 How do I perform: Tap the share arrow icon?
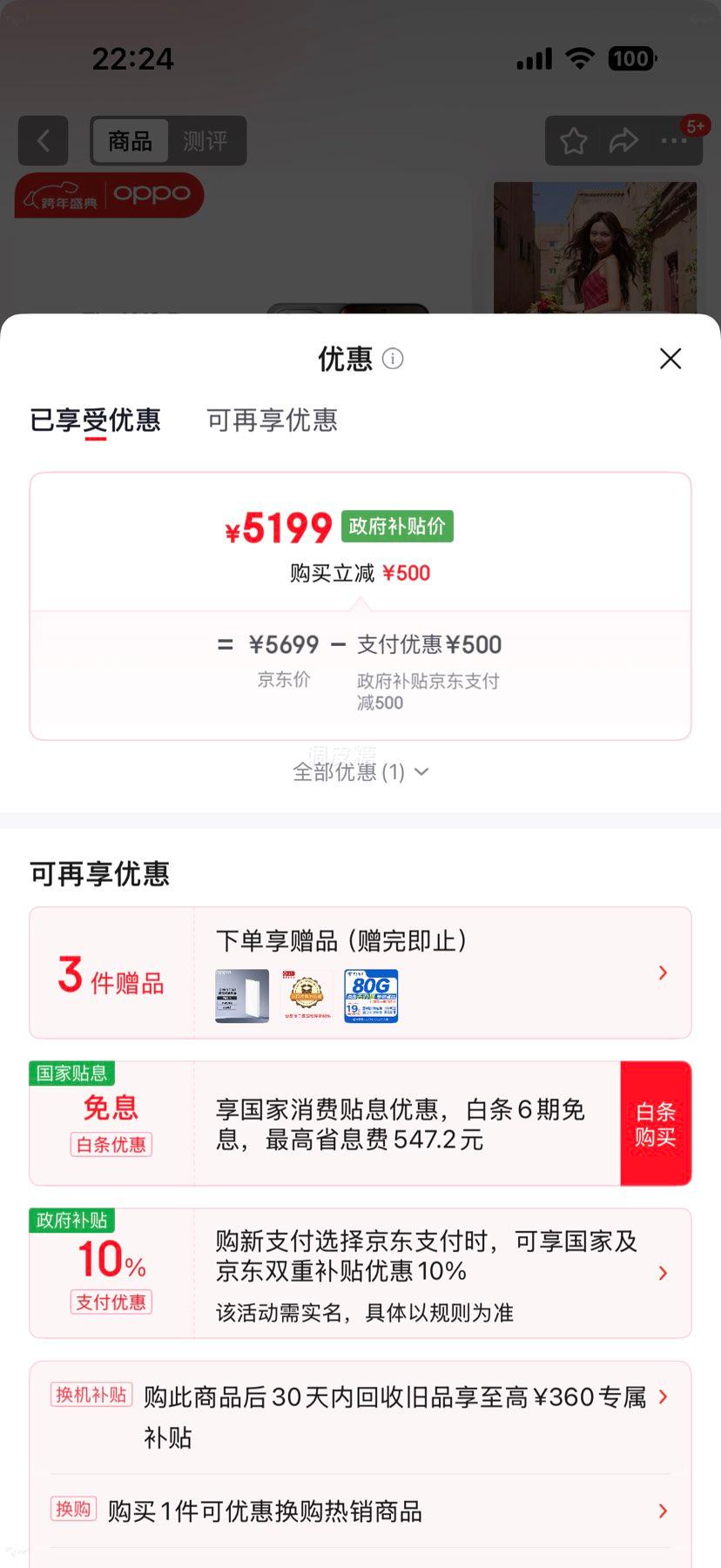coord(623,141)
